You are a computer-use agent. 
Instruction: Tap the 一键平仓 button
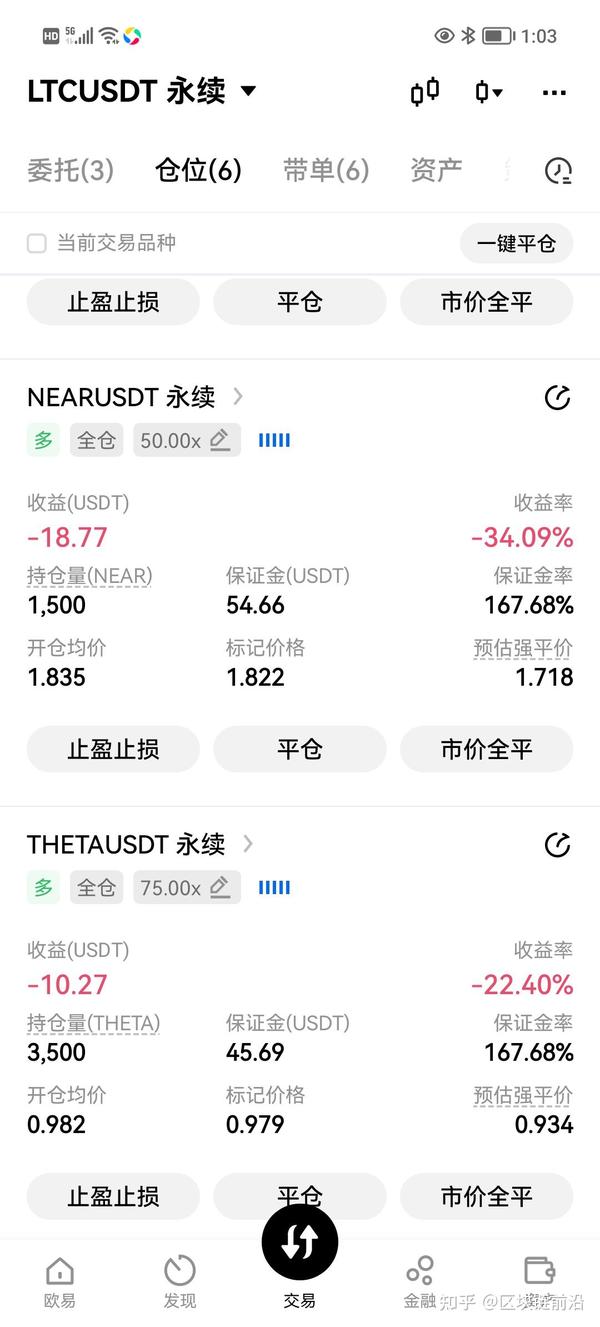click(516, 243)
